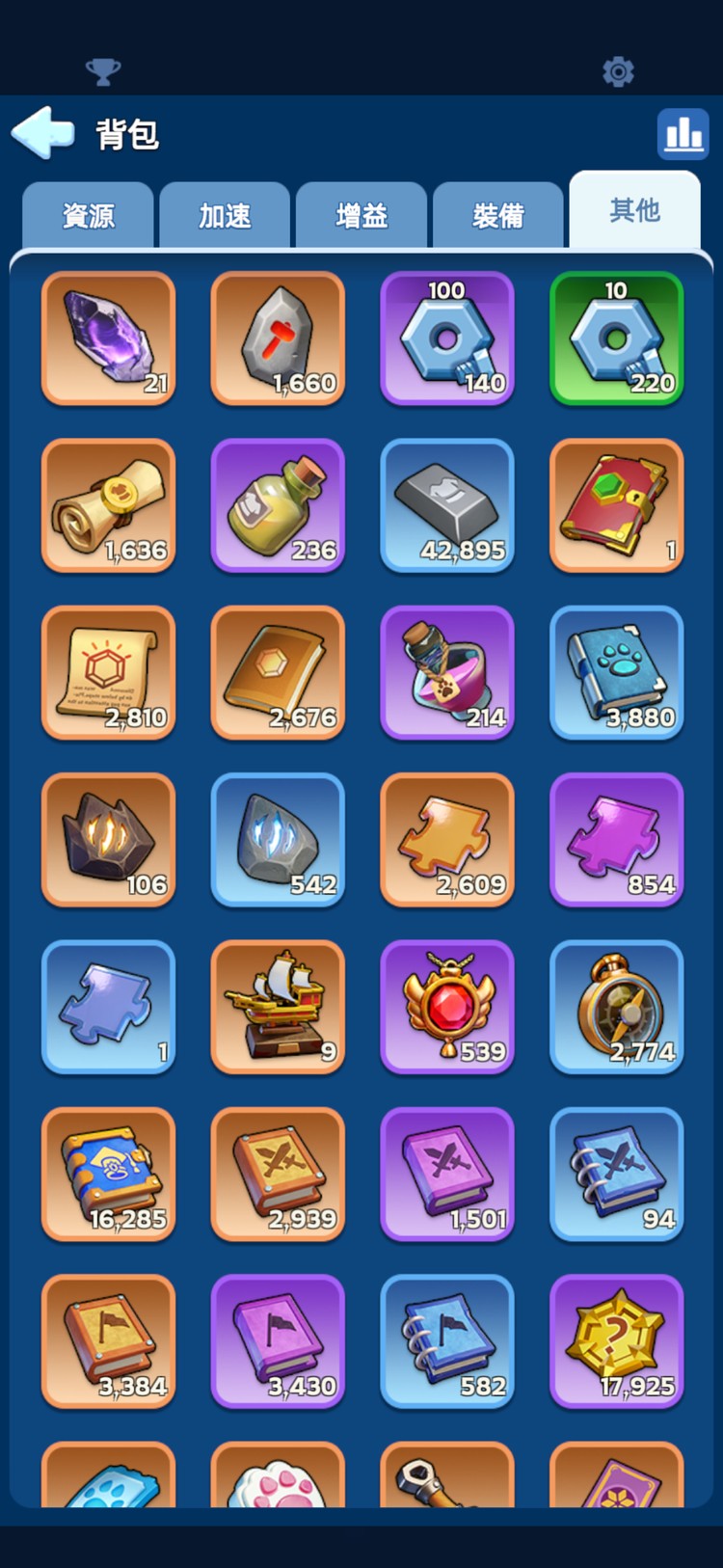Open the gold mystery badge with 17,925
The height and width of the screenshot is (1568, 723).
click(x=617, y=1341)
